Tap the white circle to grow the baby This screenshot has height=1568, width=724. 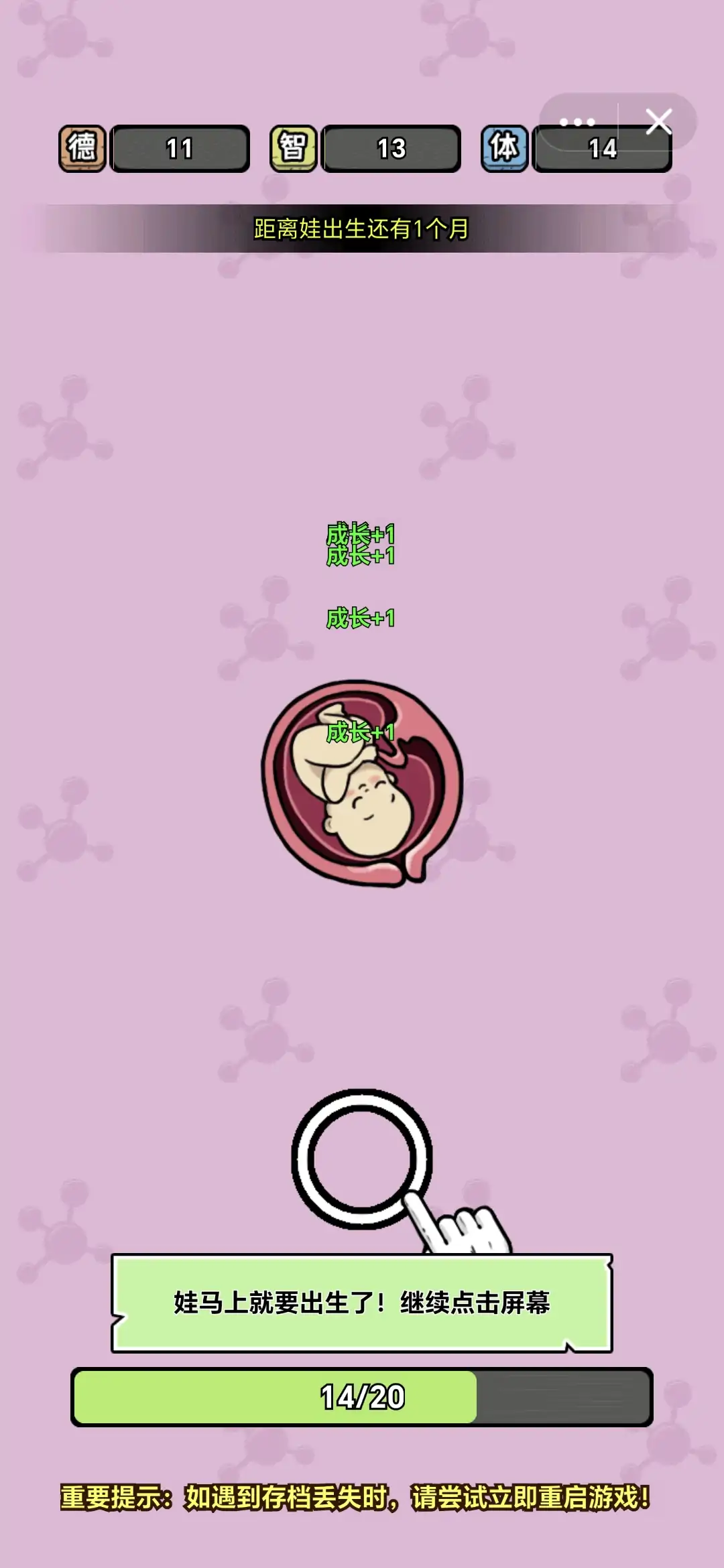tap(362, 1158)
